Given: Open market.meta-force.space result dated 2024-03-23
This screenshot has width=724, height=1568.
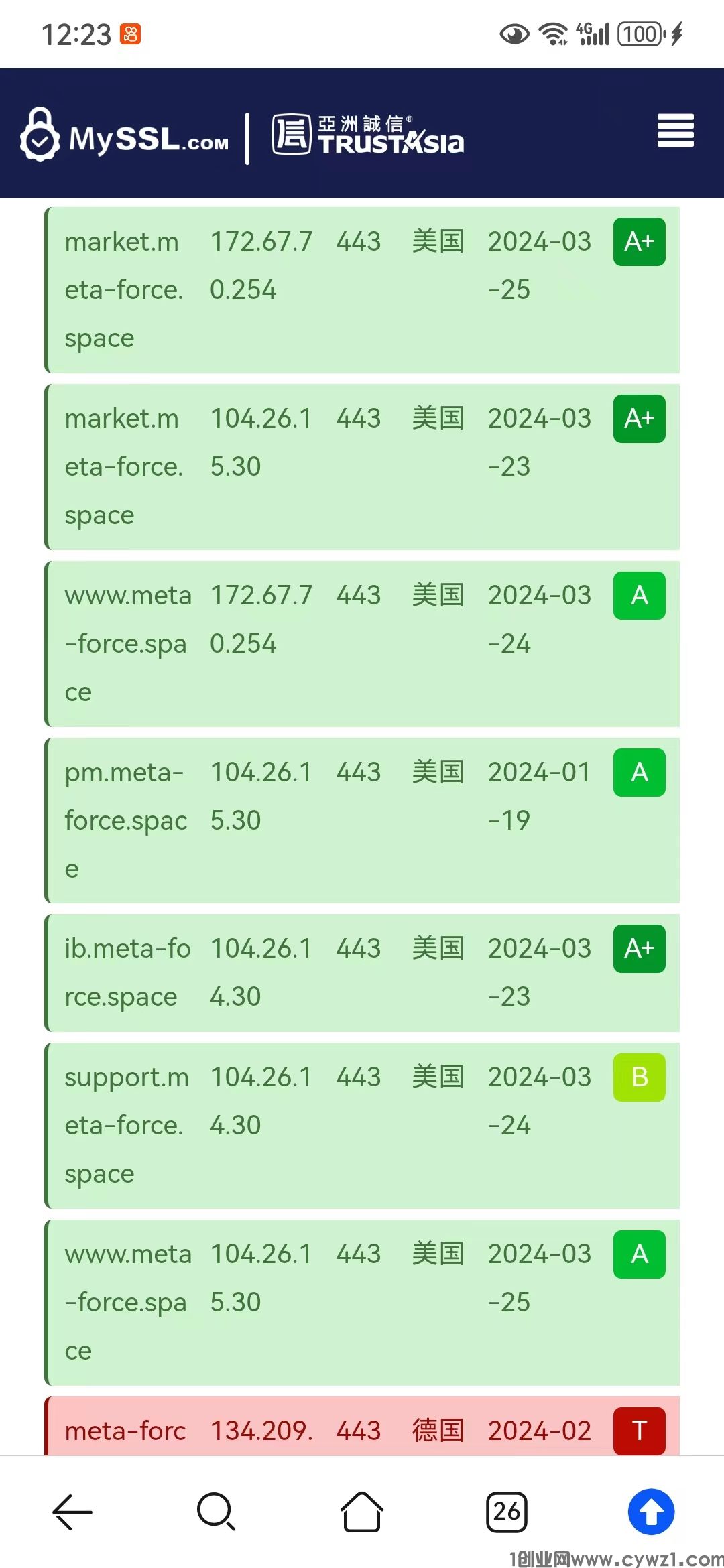Looking at the screenshot, I should click(x=362, y=467).
